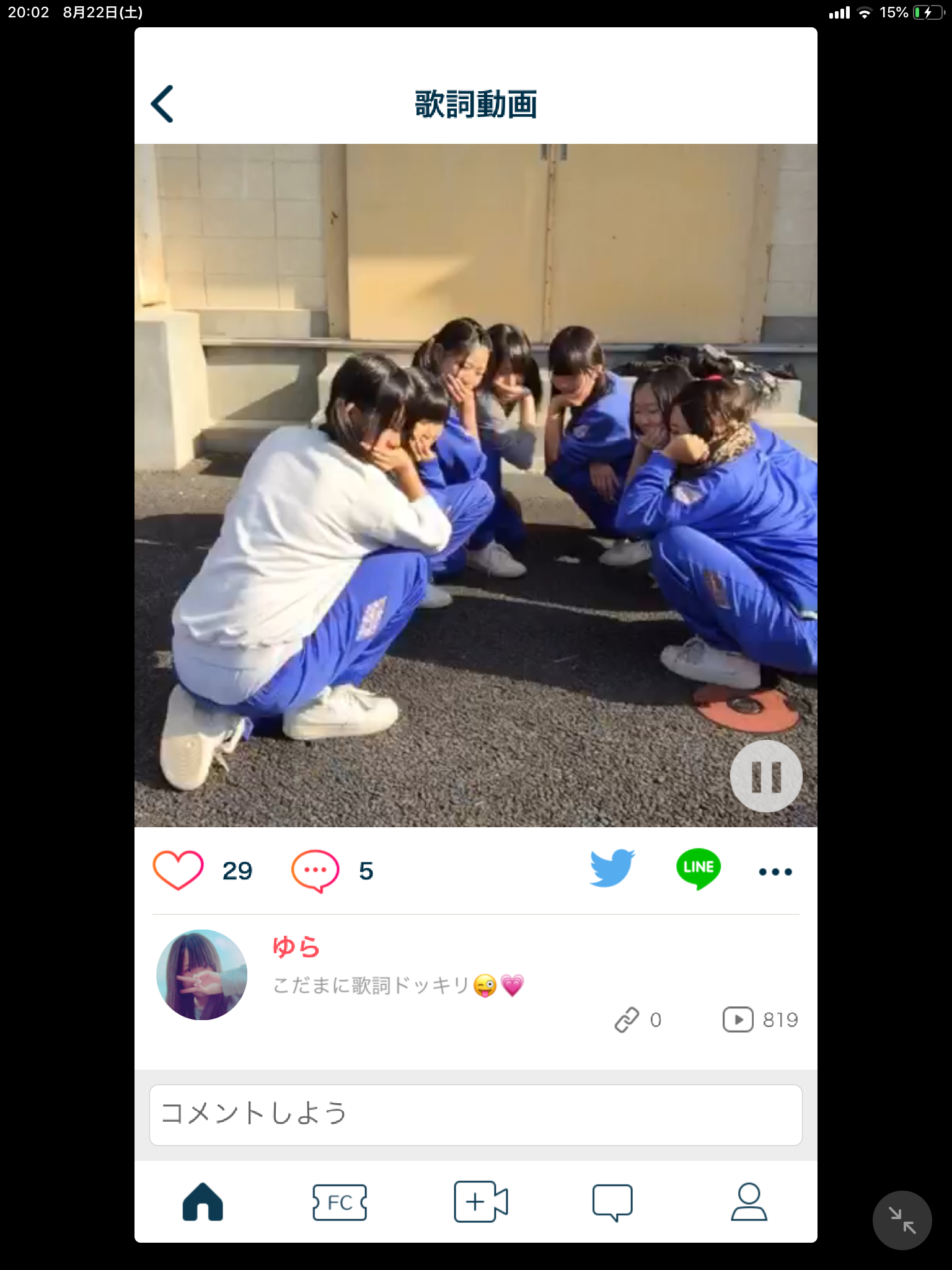Open the profile tab
This screenshot has width=952, height=1270.
coord(749,1202)
